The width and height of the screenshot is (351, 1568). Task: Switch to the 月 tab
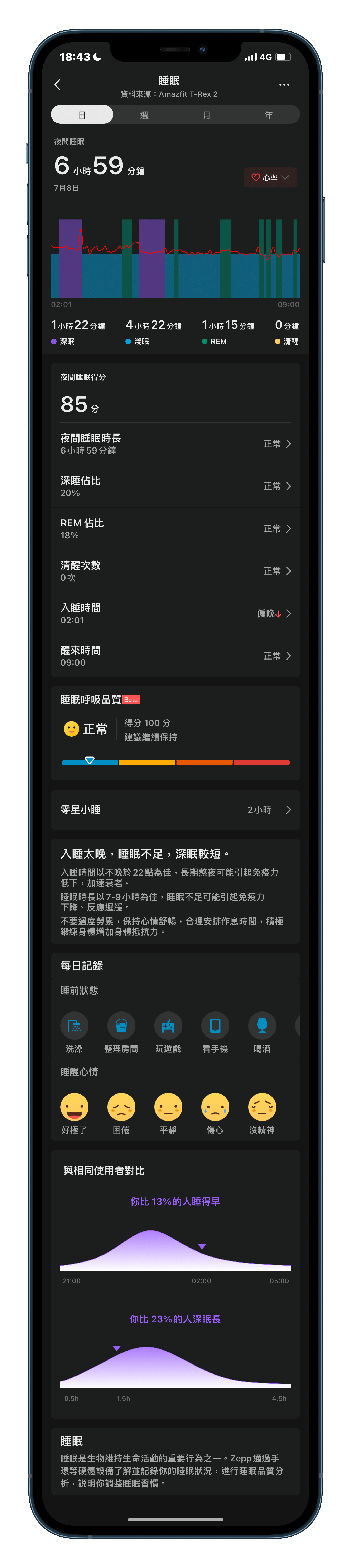click(x=207, y=115)
